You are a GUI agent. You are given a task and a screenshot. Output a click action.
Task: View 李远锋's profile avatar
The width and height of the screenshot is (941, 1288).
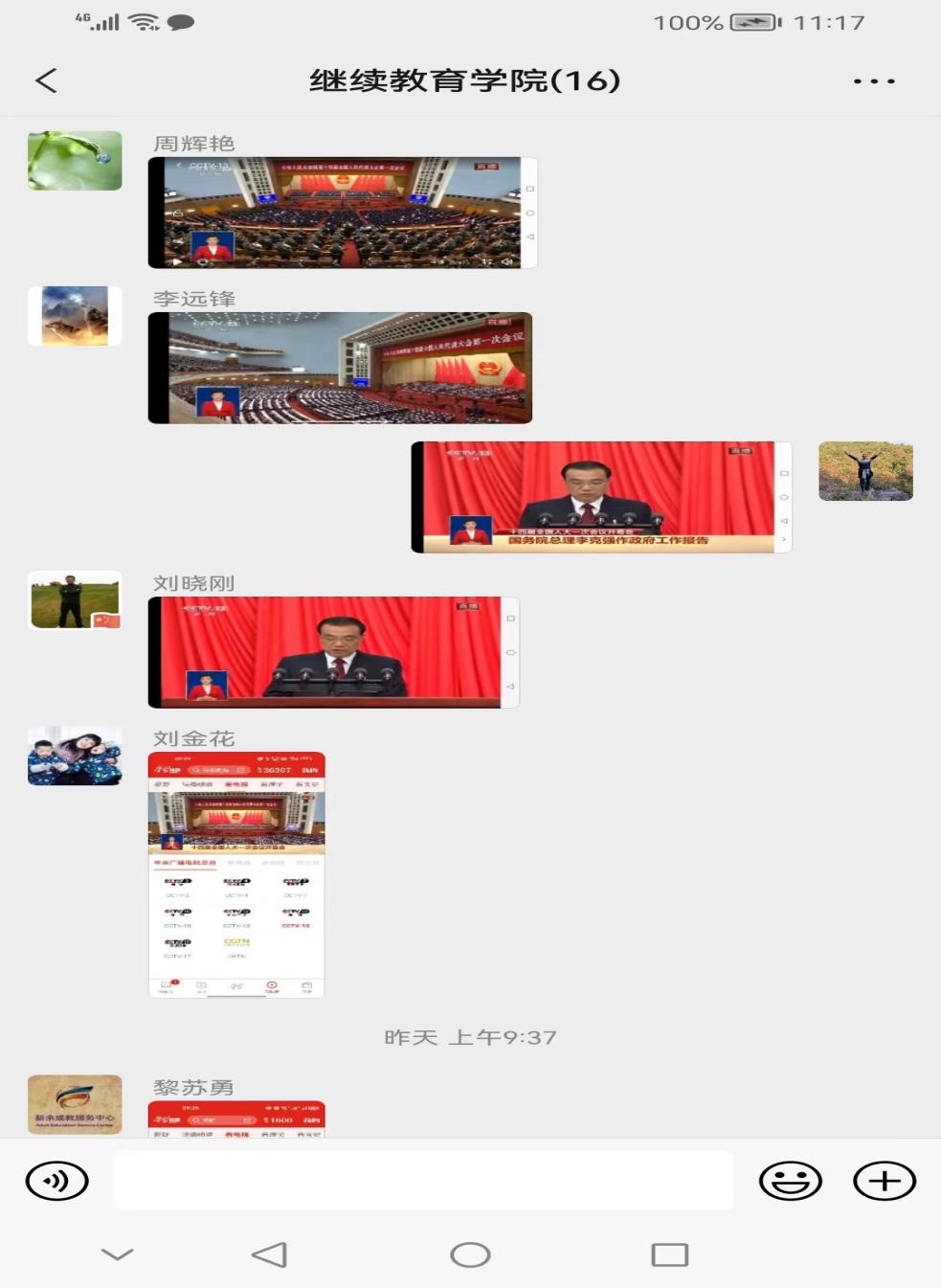[75, 316]
